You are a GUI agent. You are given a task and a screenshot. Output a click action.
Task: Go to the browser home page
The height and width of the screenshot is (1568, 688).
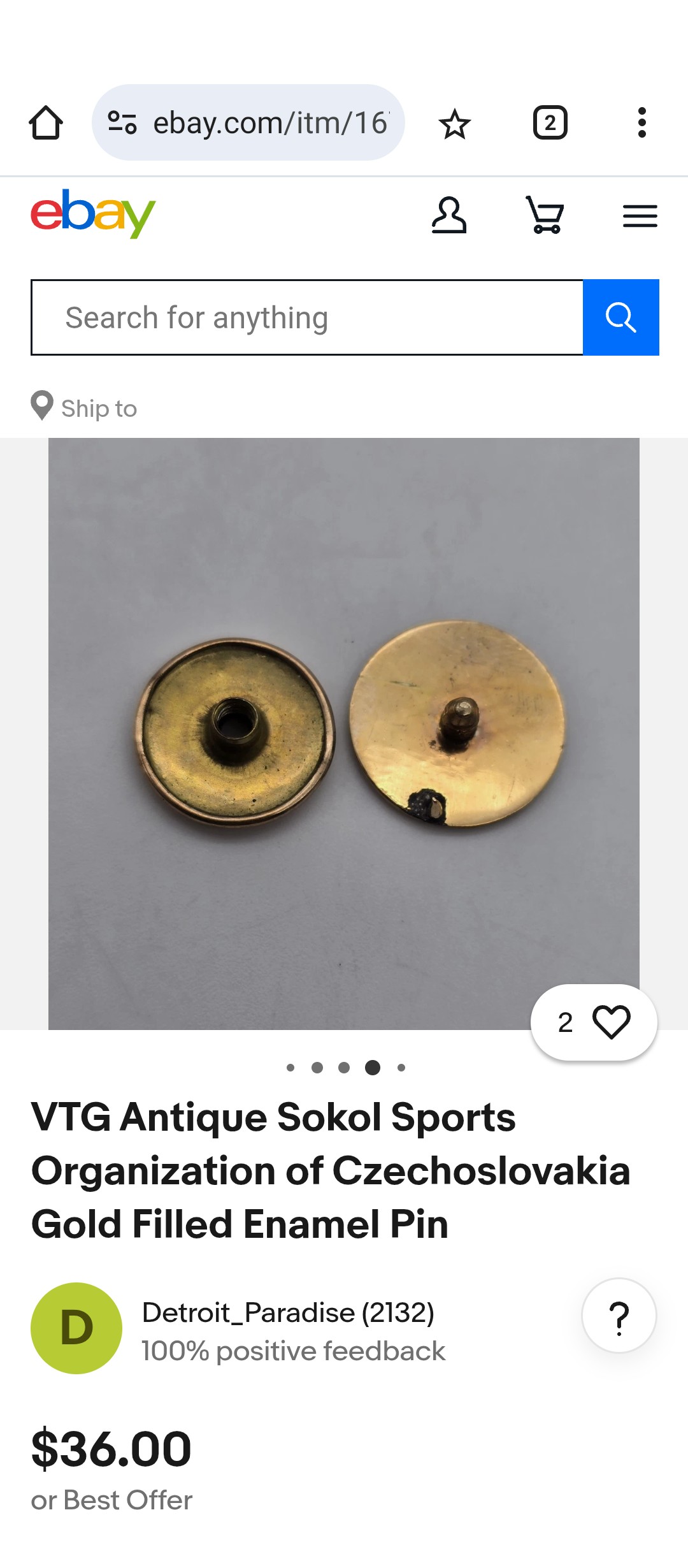[46, 122]
